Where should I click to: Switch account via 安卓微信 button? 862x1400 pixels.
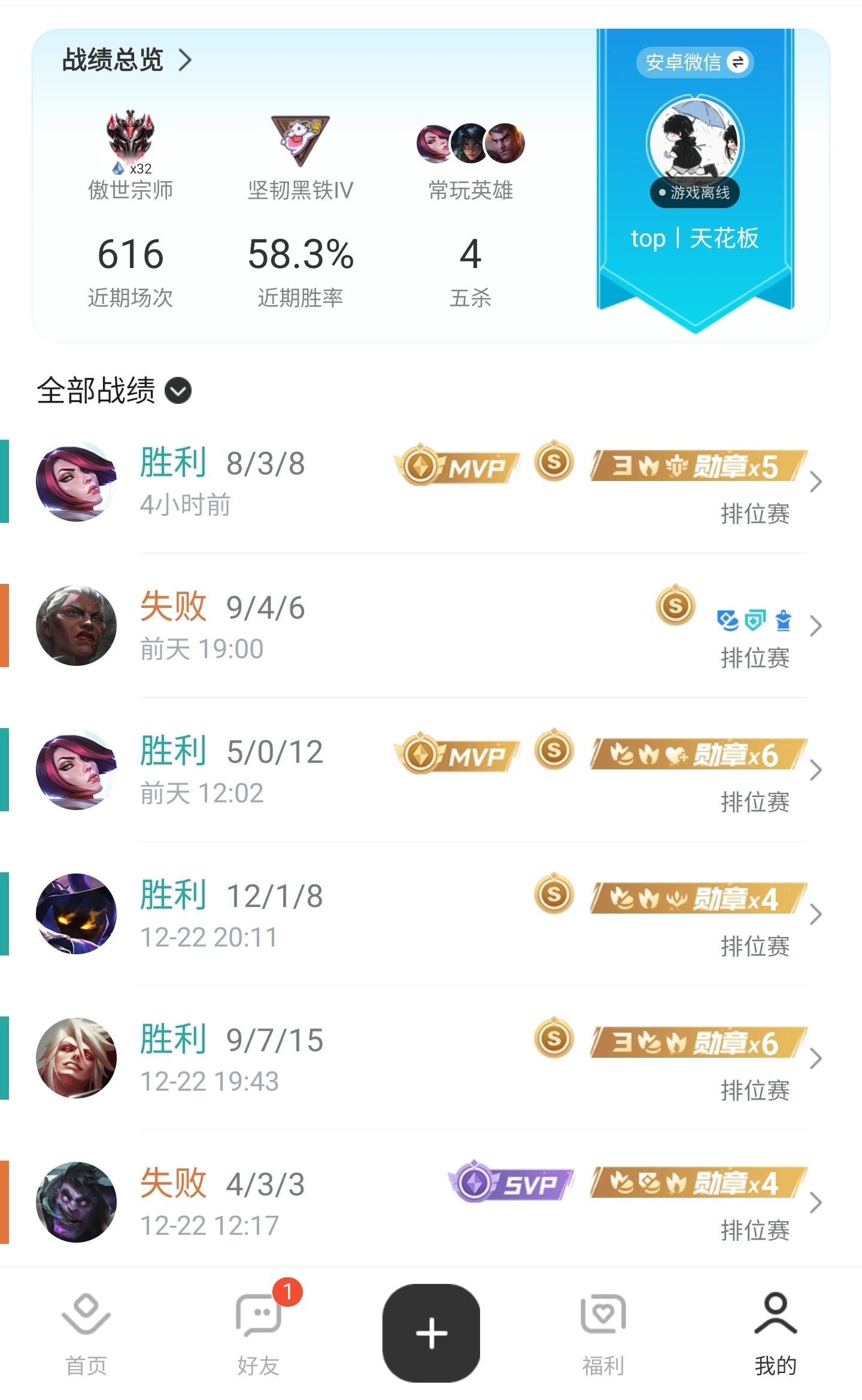(x=694, y=62)
